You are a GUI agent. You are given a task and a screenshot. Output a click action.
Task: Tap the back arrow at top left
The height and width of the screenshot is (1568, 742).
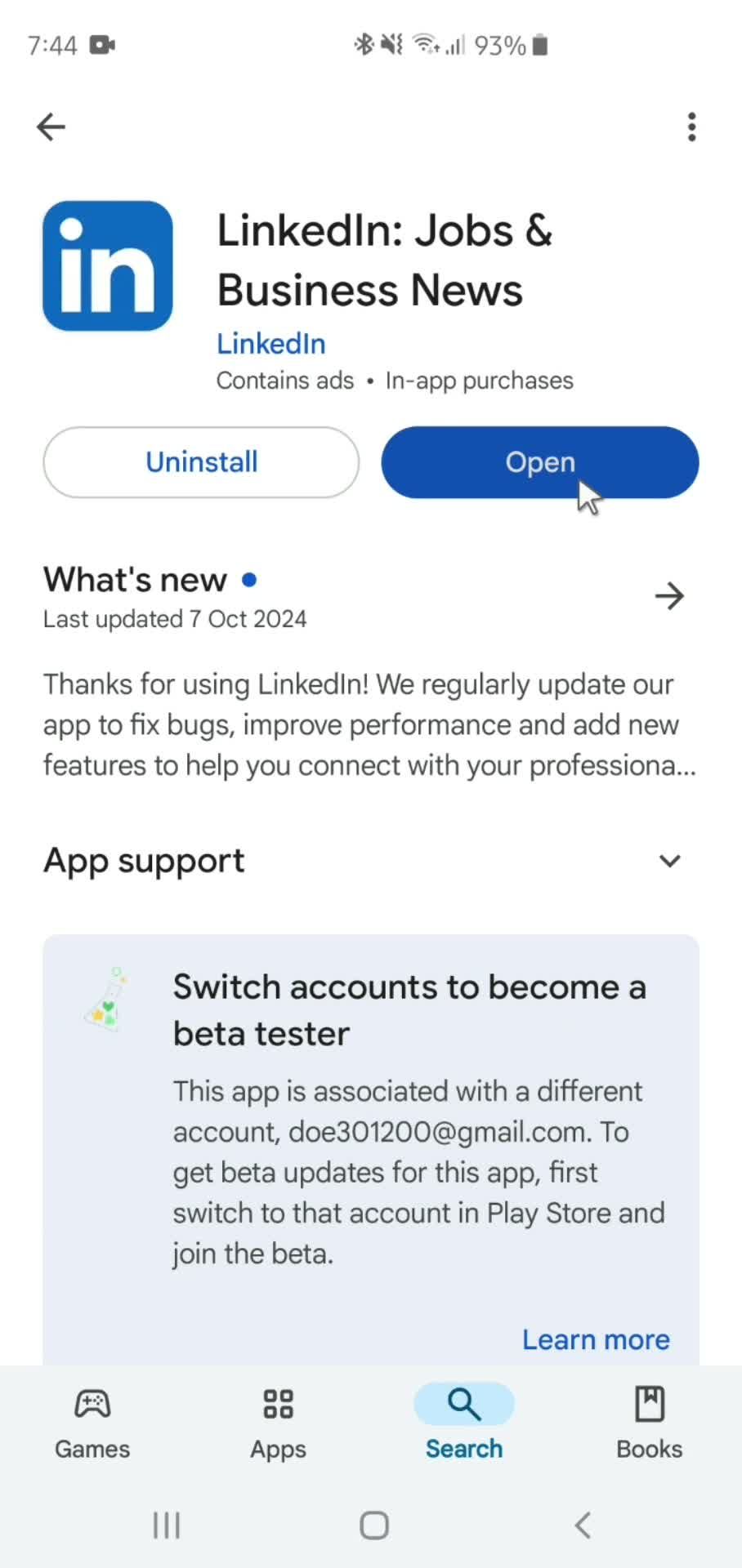51,127
